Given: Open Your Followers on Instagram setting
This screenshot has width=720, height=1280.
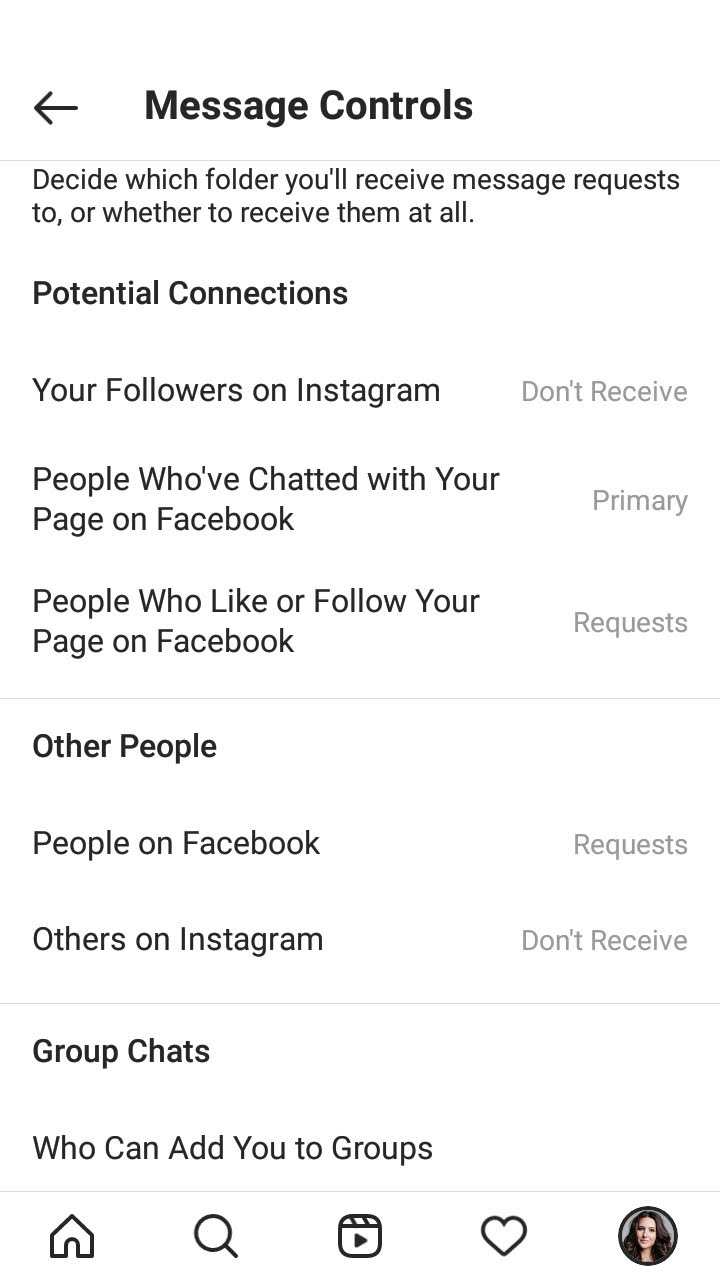Looking at the screenshot, I should pos(360,391).
